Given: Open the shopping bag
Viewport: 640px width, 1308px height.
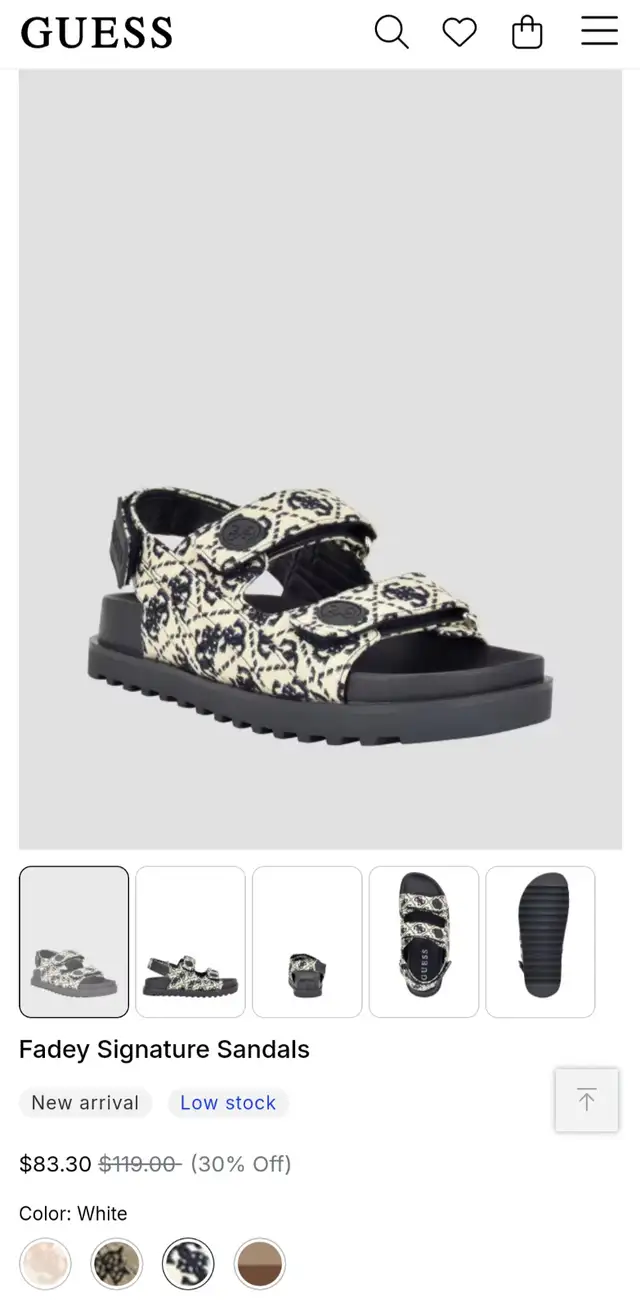Looking at the screenshot, I should 527,32.
